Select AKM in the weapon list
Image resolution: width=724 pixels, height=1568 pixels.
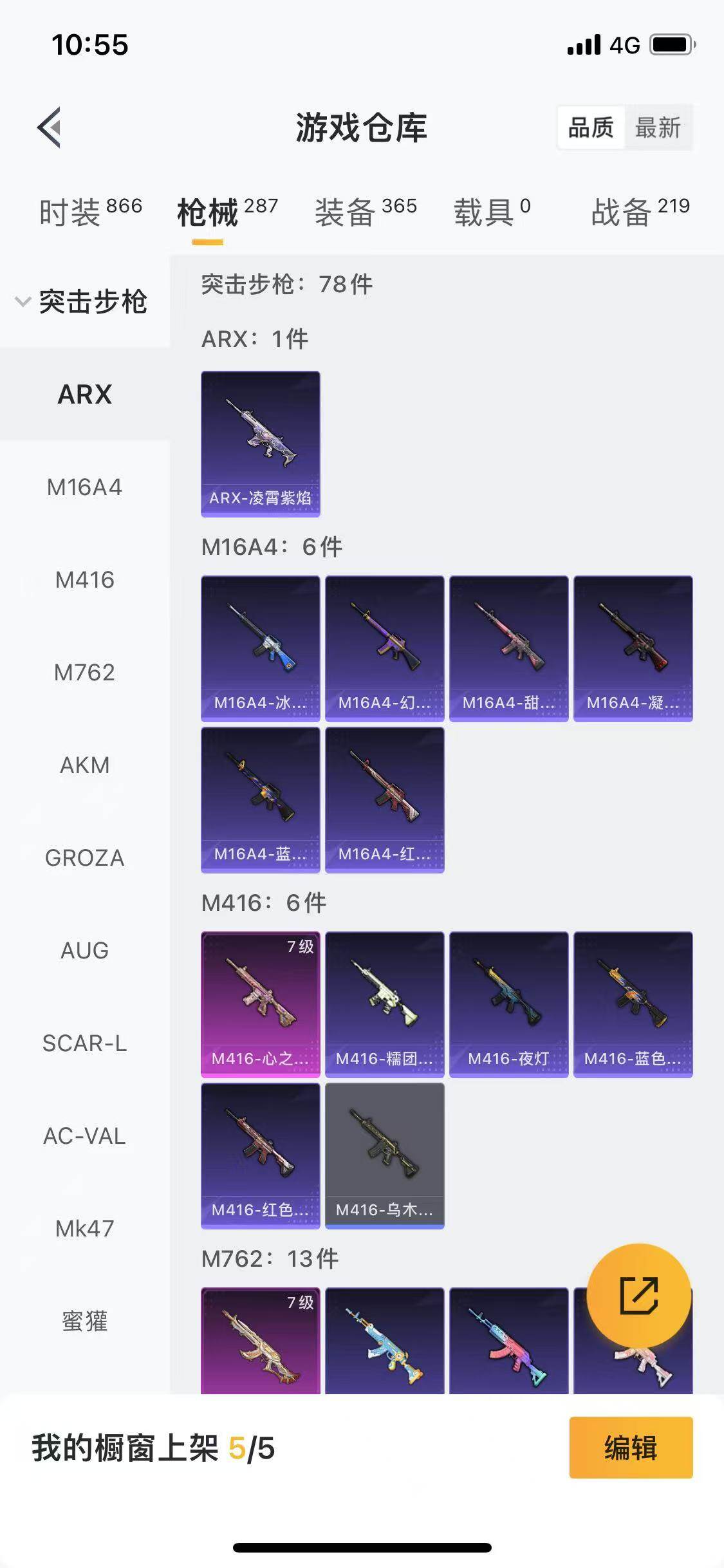pos(84,765)
